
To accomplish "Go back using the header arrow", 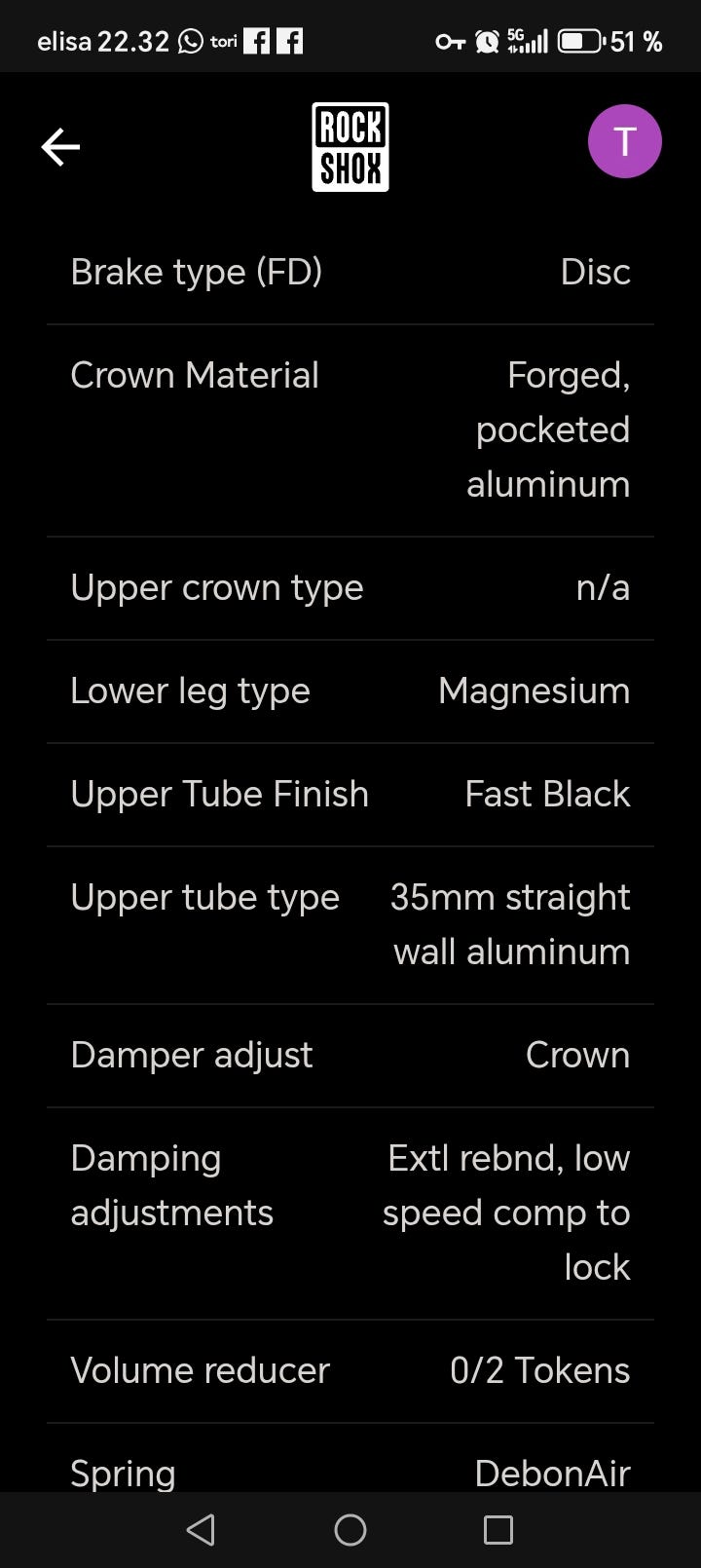I will 60,147.
